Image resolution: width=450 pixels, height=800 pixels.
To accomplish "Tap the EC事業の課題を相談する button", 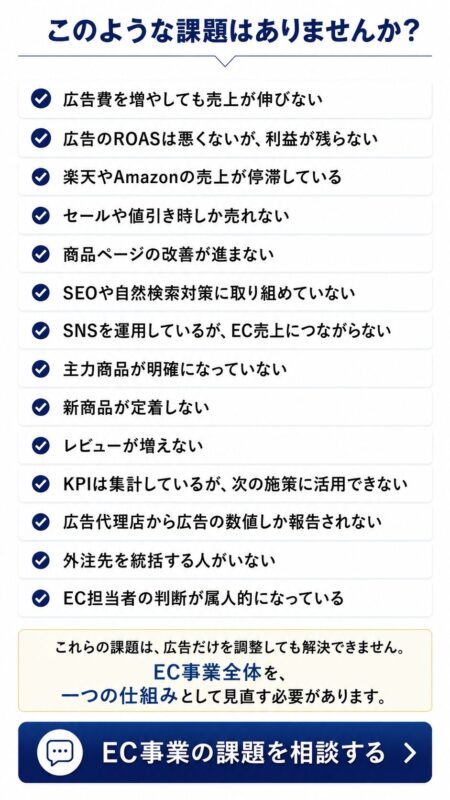I will tap(225, 752).
